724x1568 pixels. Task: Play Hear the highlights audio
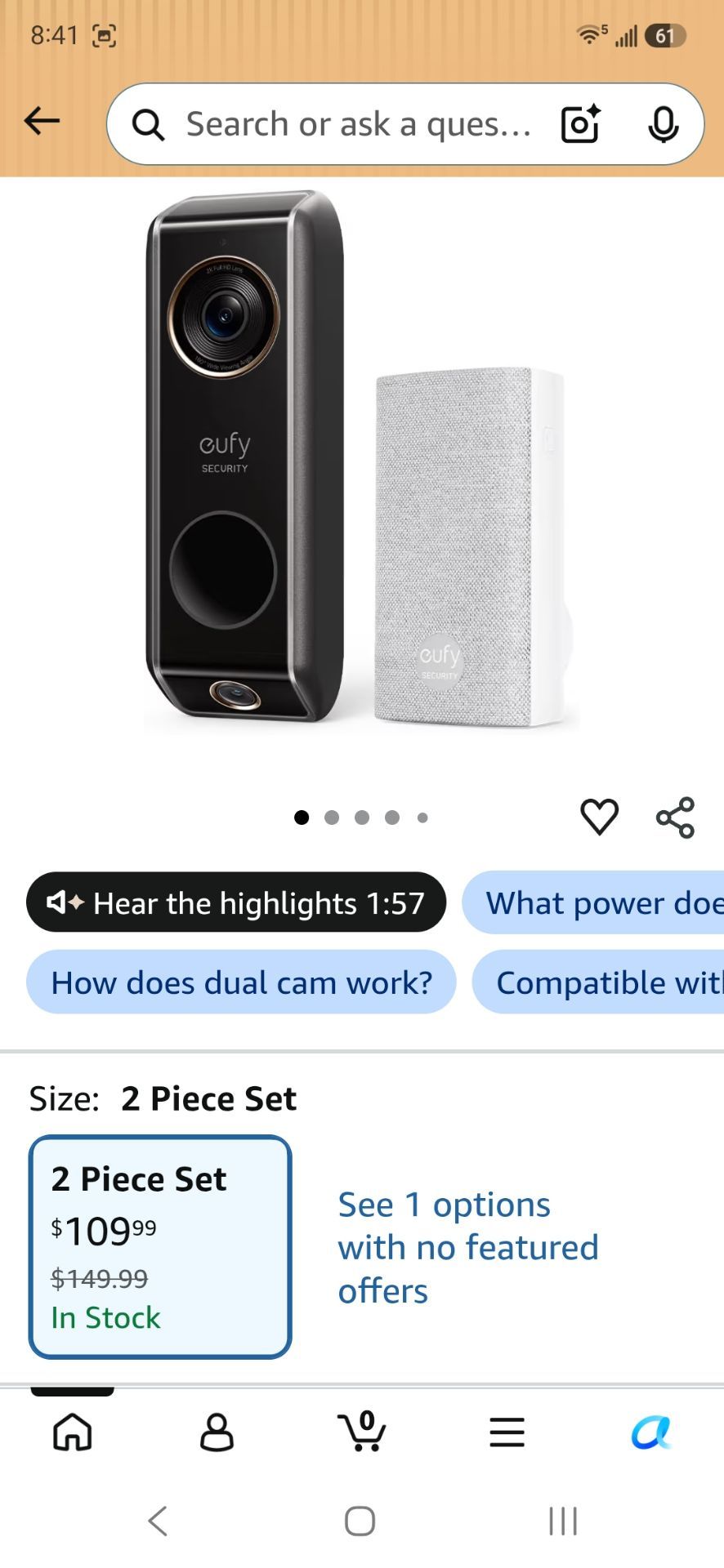[x=236, y=902]
